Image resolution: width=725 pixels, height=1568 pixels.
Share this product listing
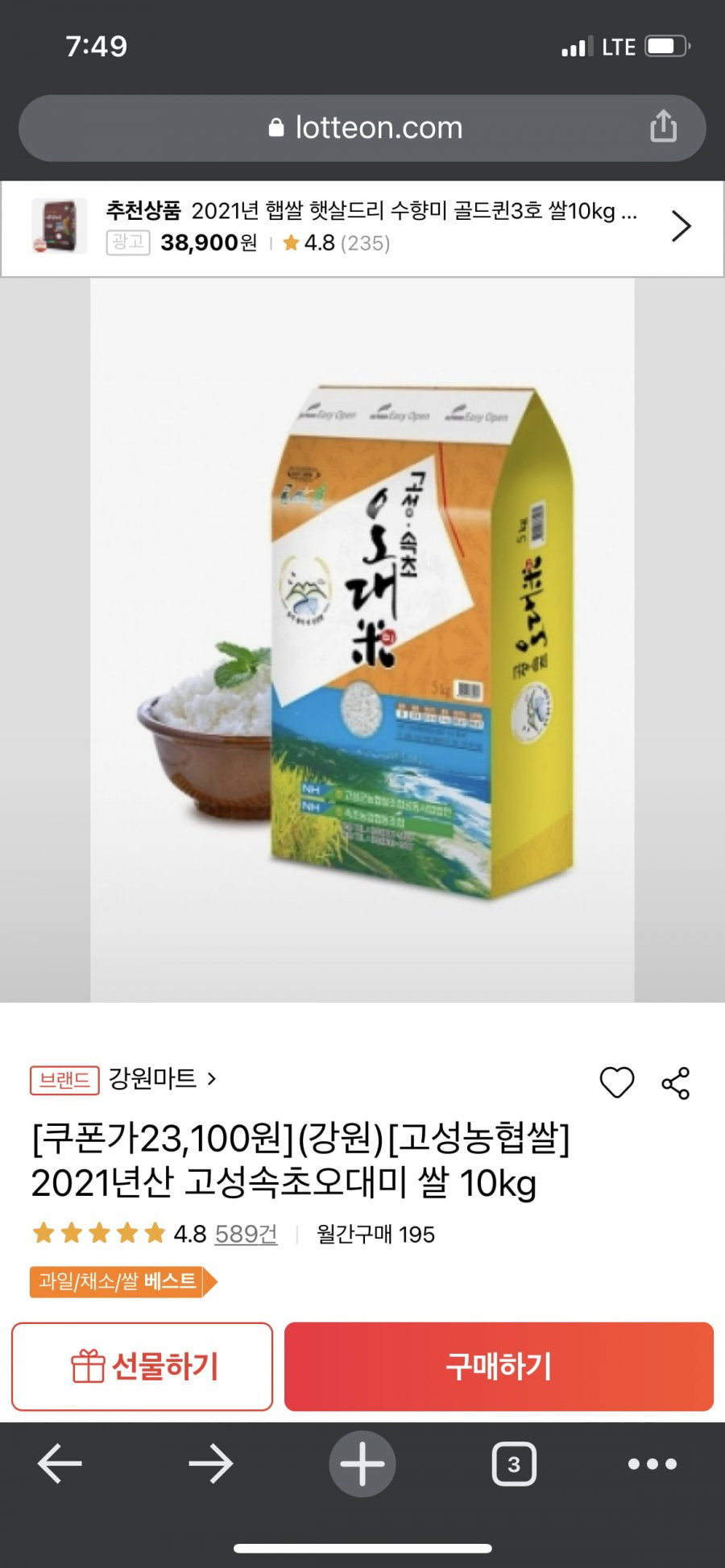coord(675,1083)
